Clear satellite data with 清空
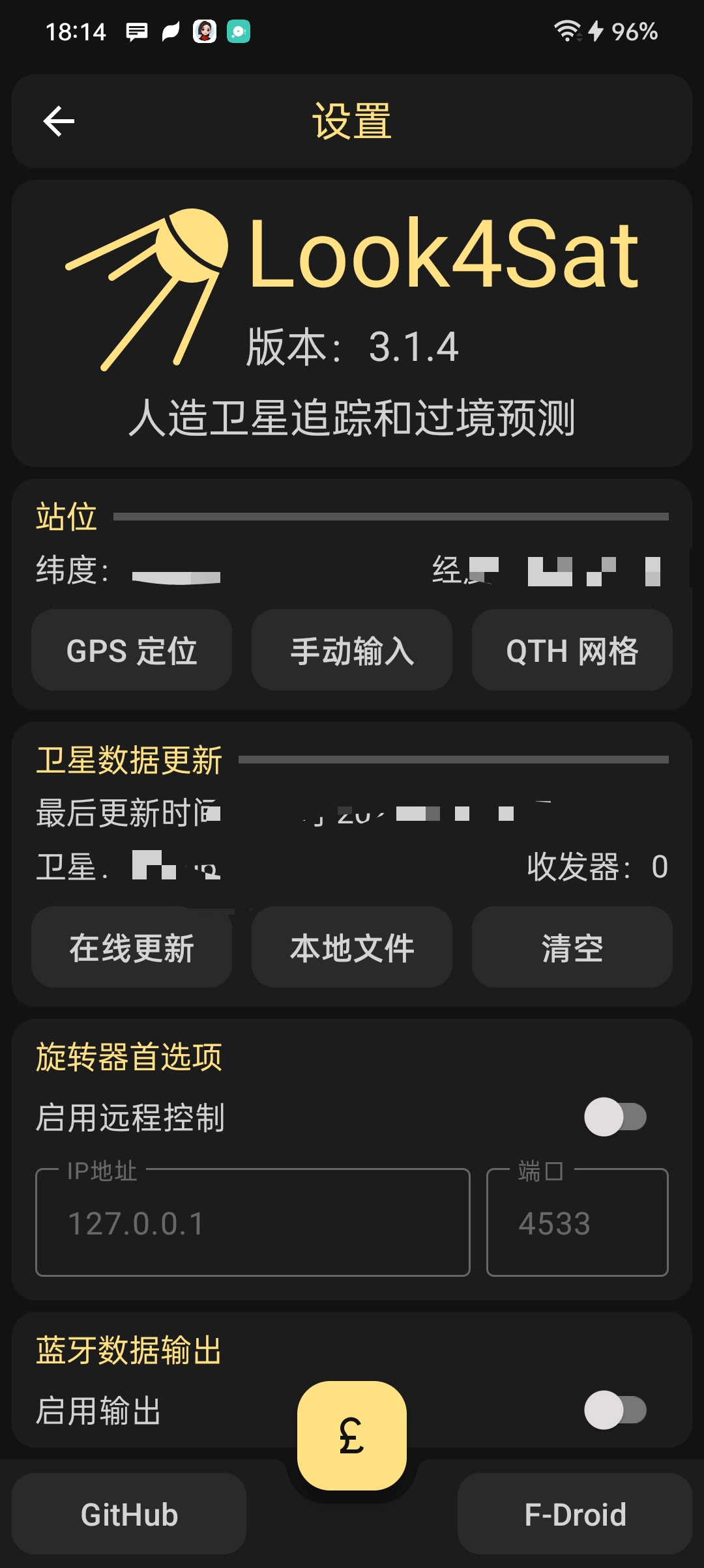Viewport: 704px width, 1568px height. [x=572, y=948]
